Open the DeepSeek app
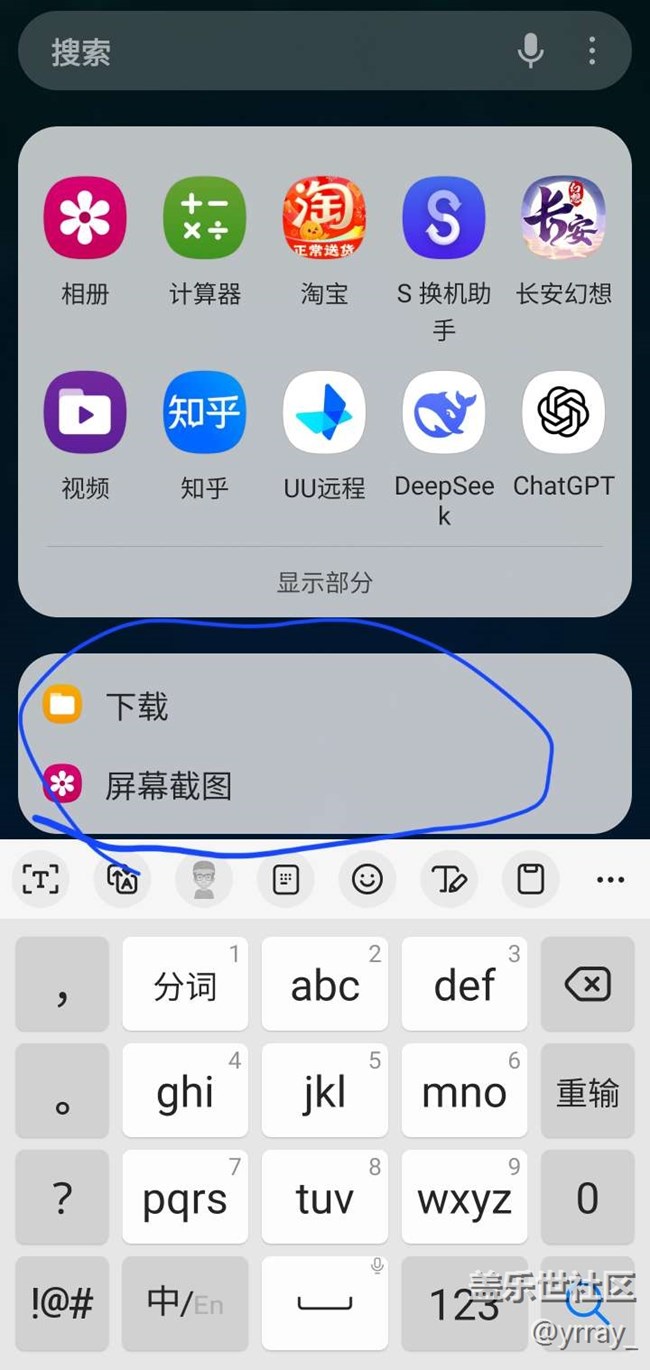This screenshot has width=650, height=1370. pos(444,412)
